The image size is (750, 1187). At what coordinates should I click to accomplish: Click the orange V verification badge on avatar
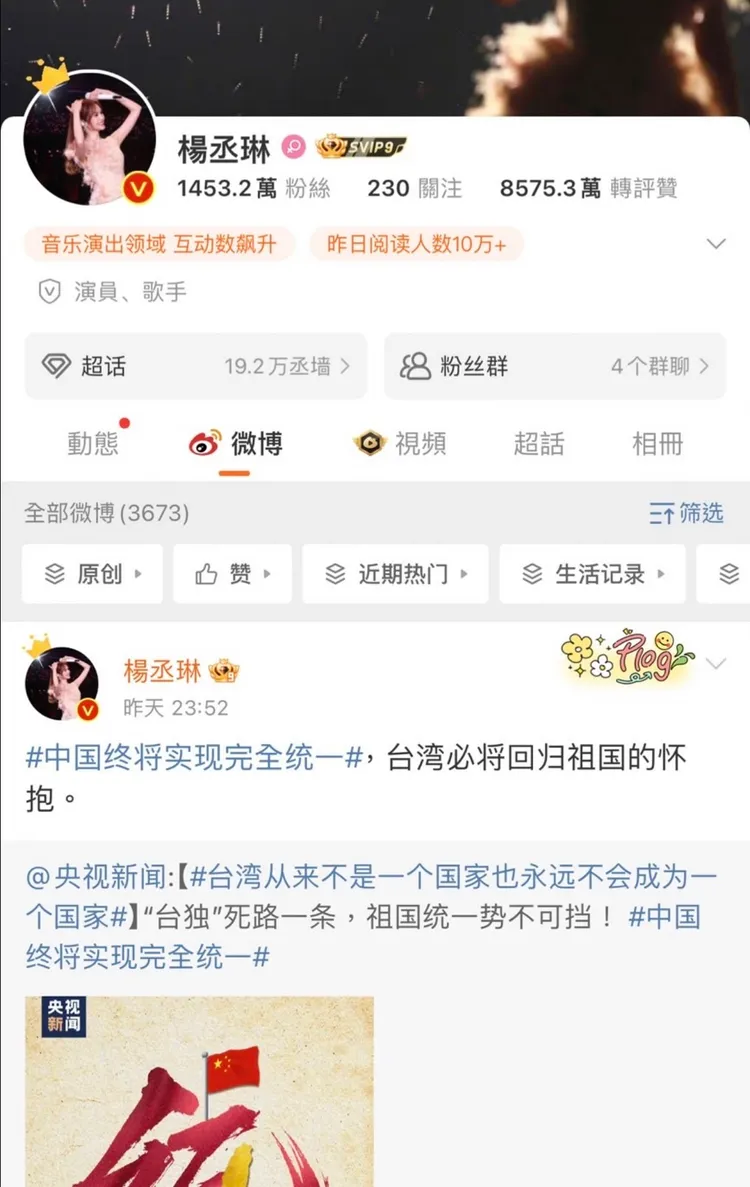point(140,189)
